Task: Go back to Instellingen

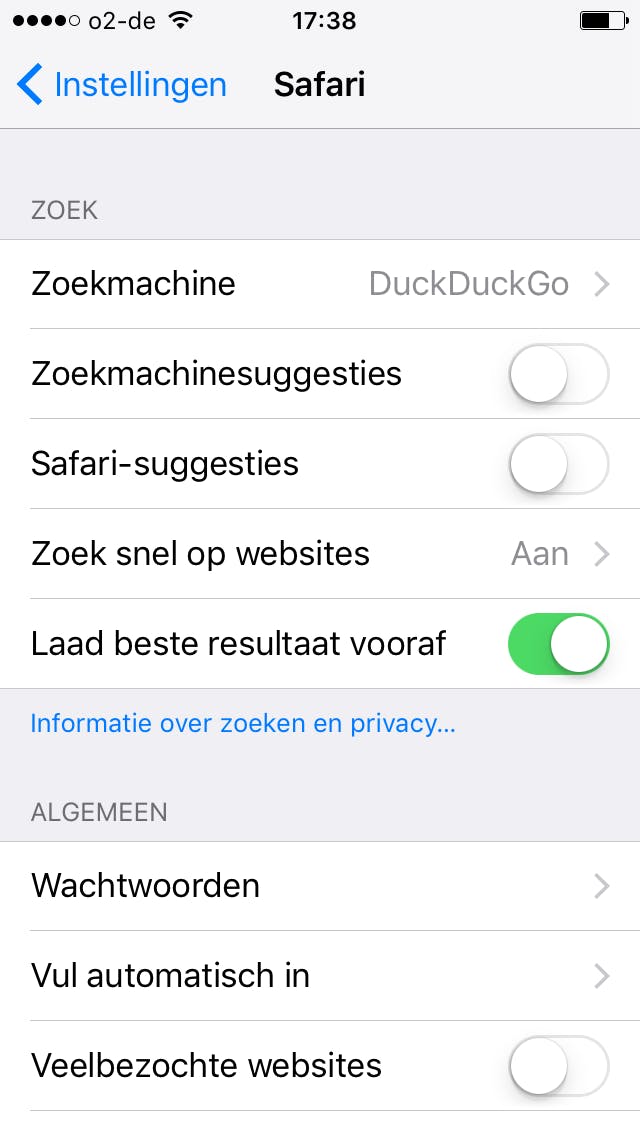Action: tap(122, 85)
